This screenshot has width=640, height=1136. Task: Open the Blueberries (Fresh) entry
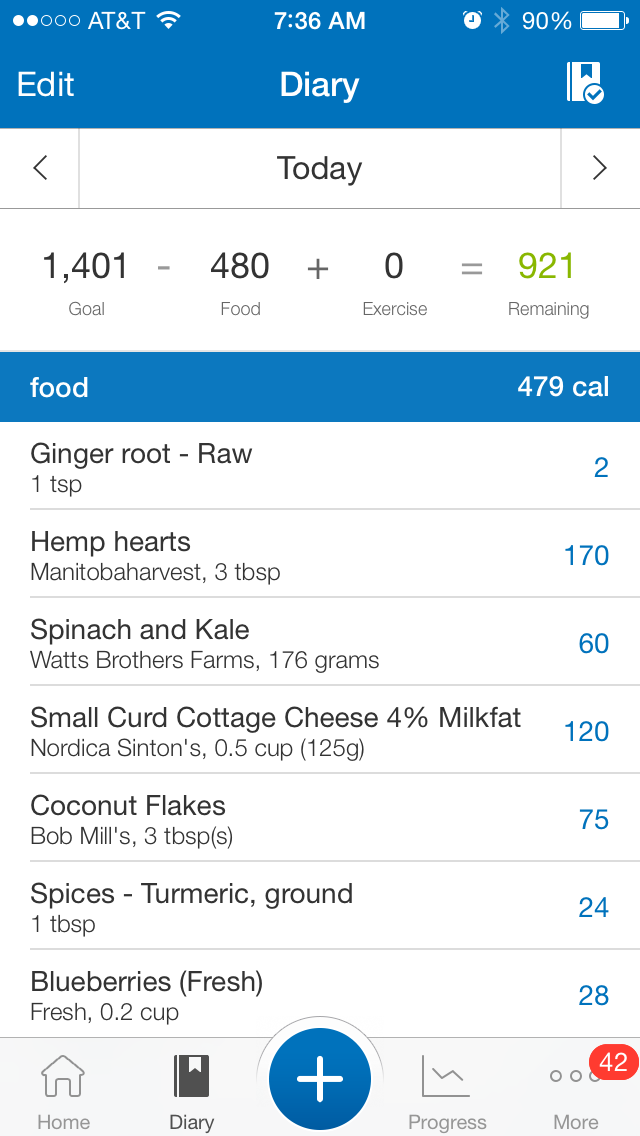tap(320, 993)
